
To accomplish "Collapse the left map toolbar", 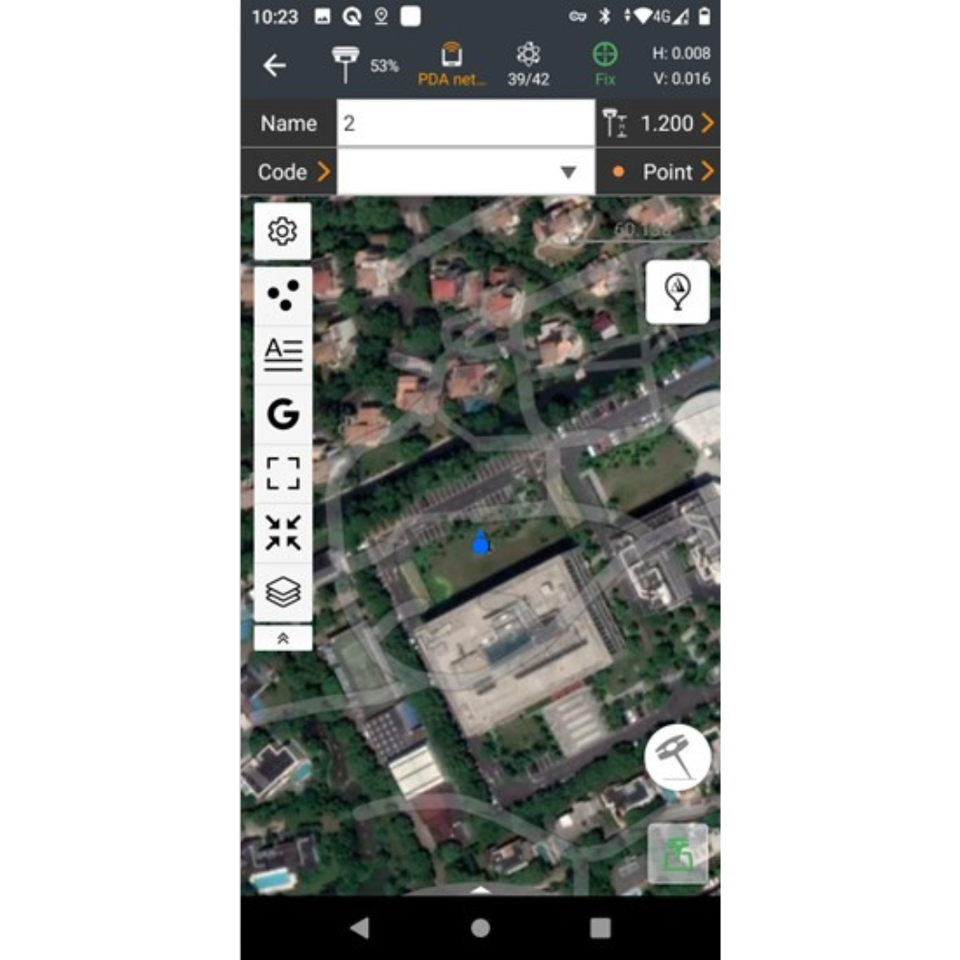I will (x=283, y=639).
